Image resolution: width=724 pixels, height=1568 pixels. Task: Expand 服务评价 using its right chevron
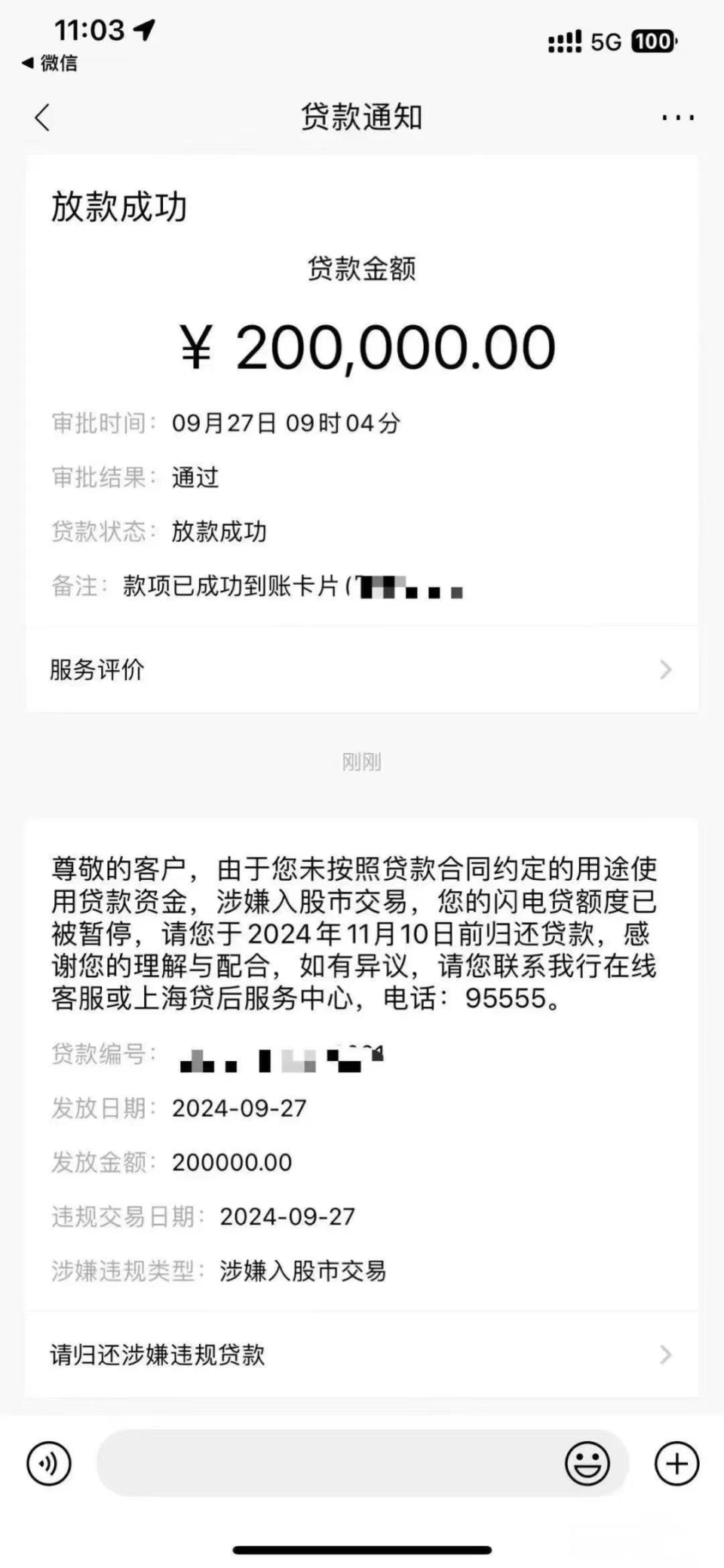tap(665, 669)
